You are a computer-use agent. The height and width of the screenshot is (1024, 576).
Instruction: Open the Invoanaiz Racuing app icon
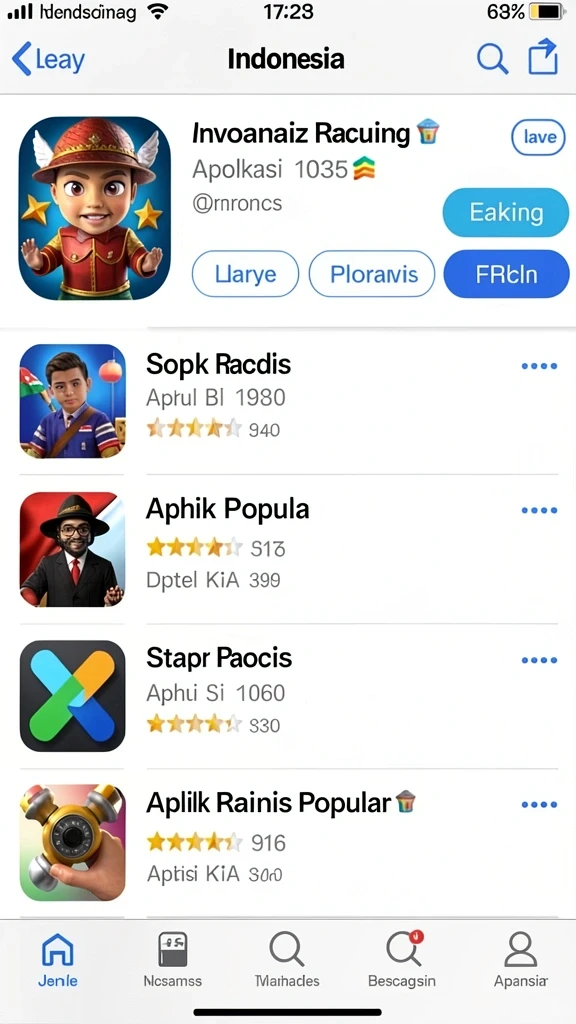pyautogui.click(x=95, y=208)
